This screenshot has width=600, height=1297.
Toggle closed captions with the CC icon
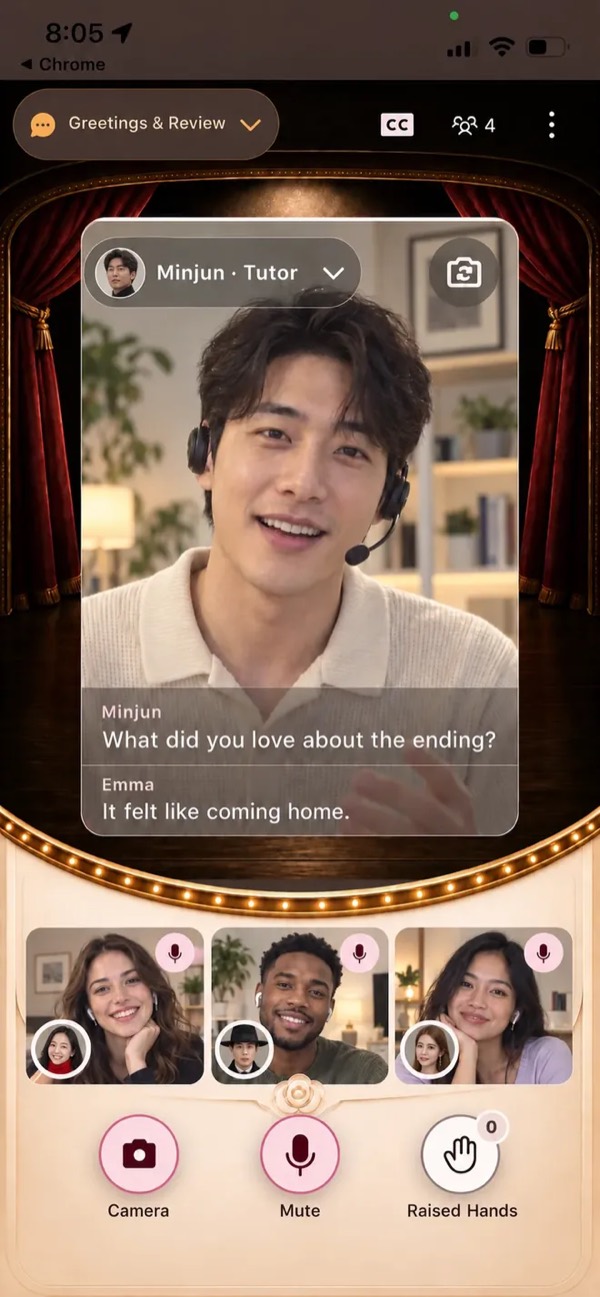pos(397,125)
